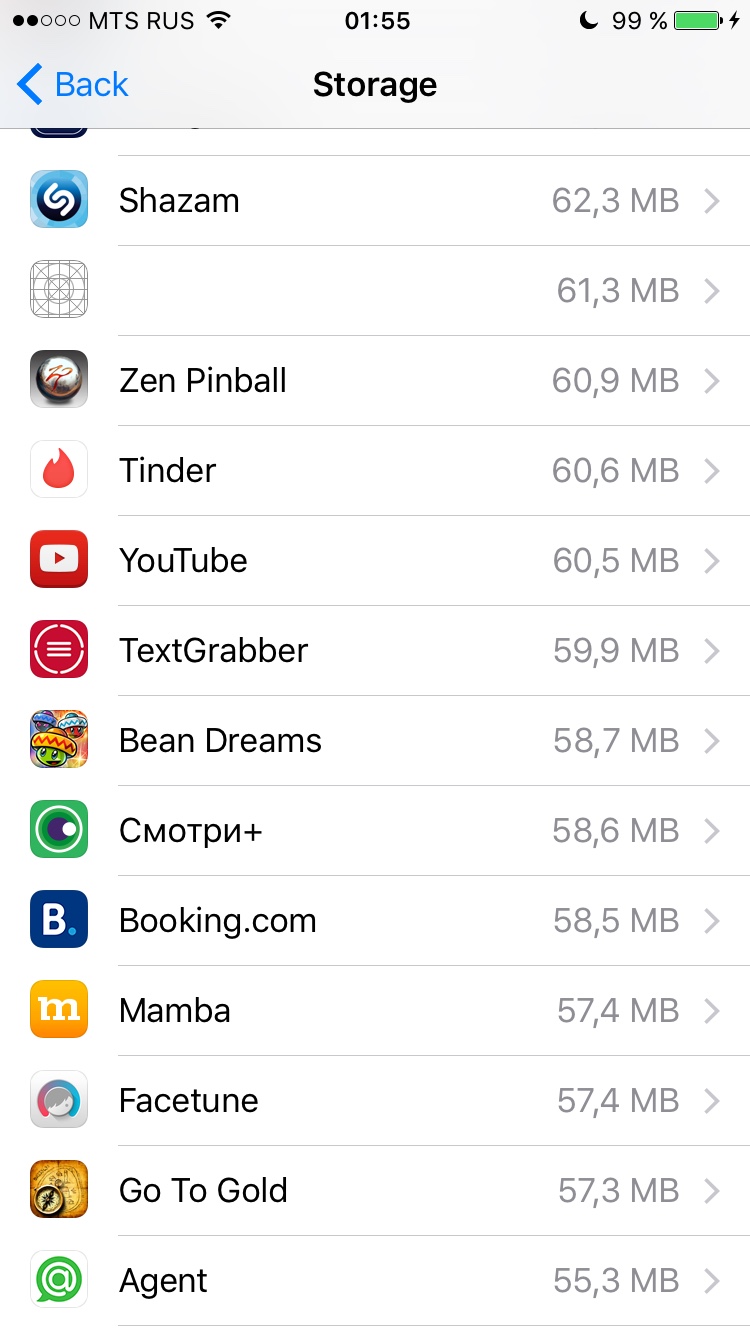Open Tinder storage info
Image resolution: width=750 pixels, height=1334 pixels.
375,471
